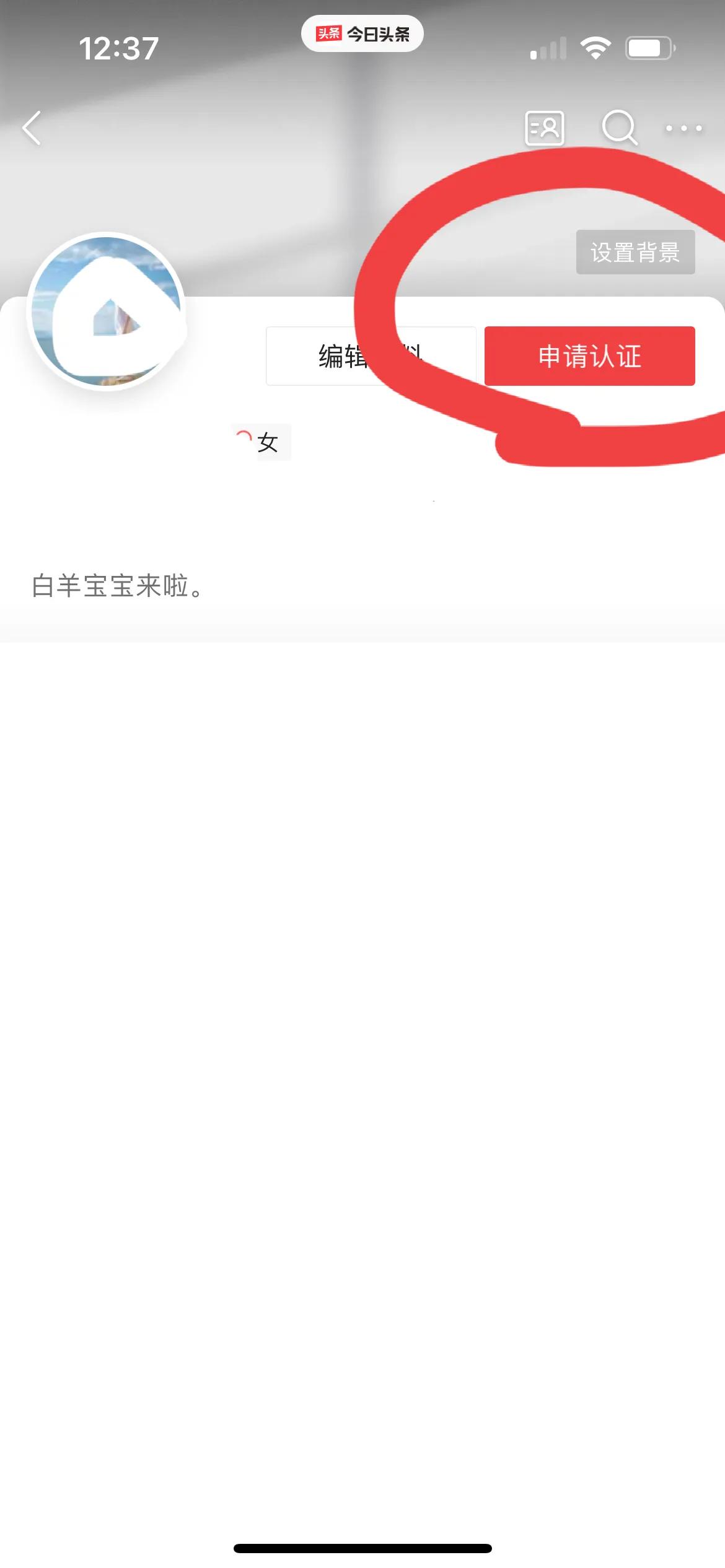Open search via the magnifier icon
The width and height of the screenshot is (725, 1568).
(x=618, y=128)
